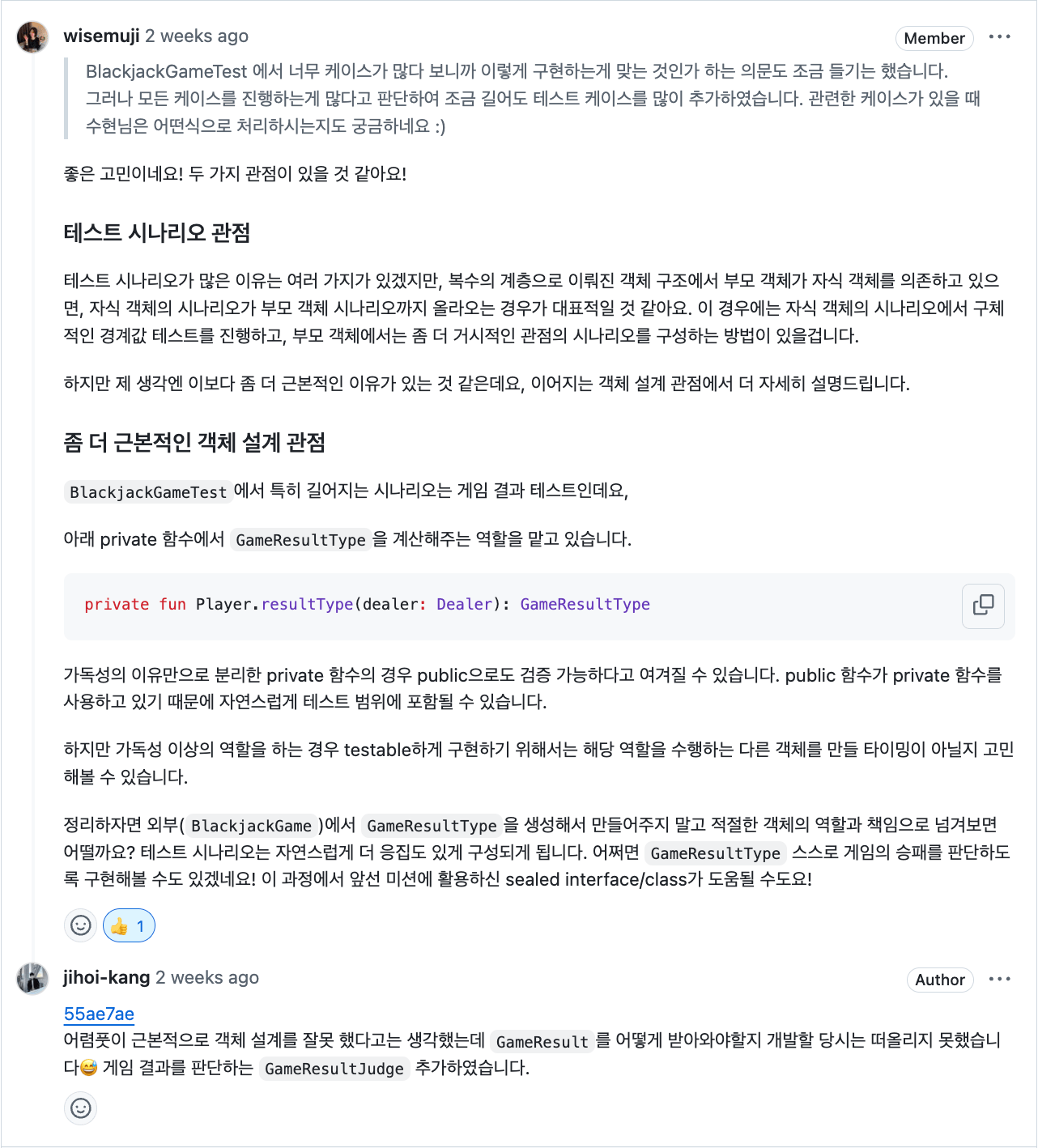Tap jihoi-kang's avatar picture

tap(32, 979)
